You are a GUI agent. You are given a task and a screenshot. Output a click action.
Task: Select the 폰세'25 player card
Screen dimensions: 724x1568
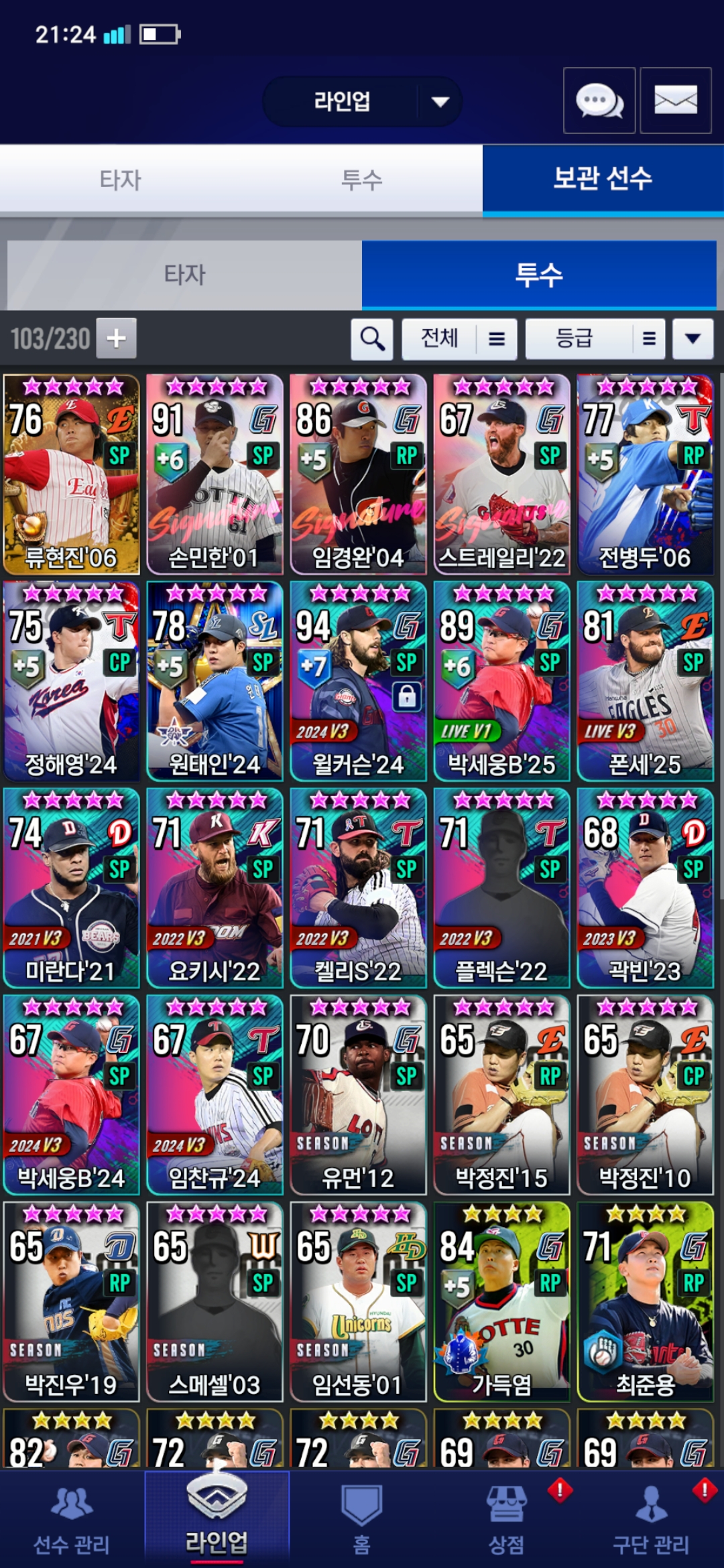pos(645,681)
